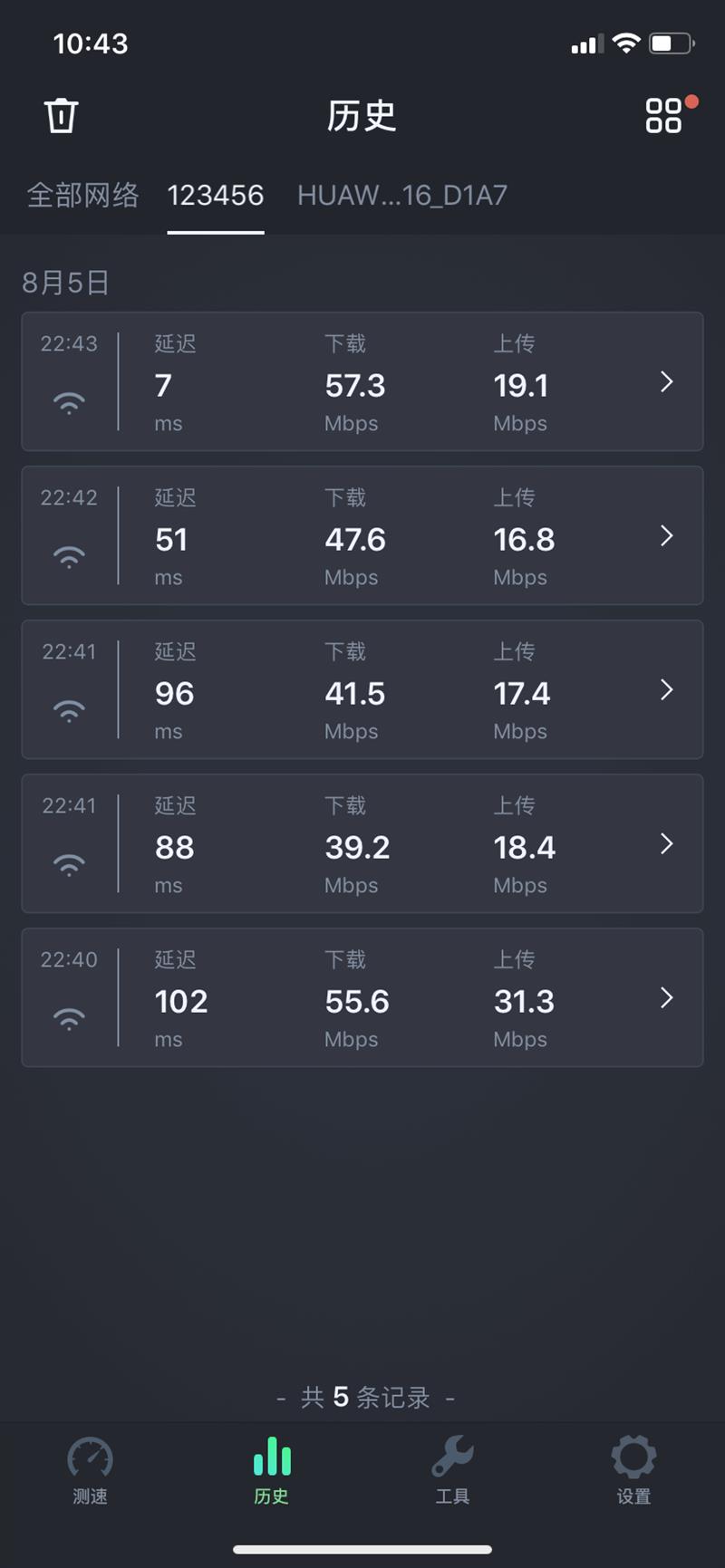Open the record showing 41.5 Mbps download
Viewport: 725px width, 1568px height.
pyautogui.click(x=666, y=689)
